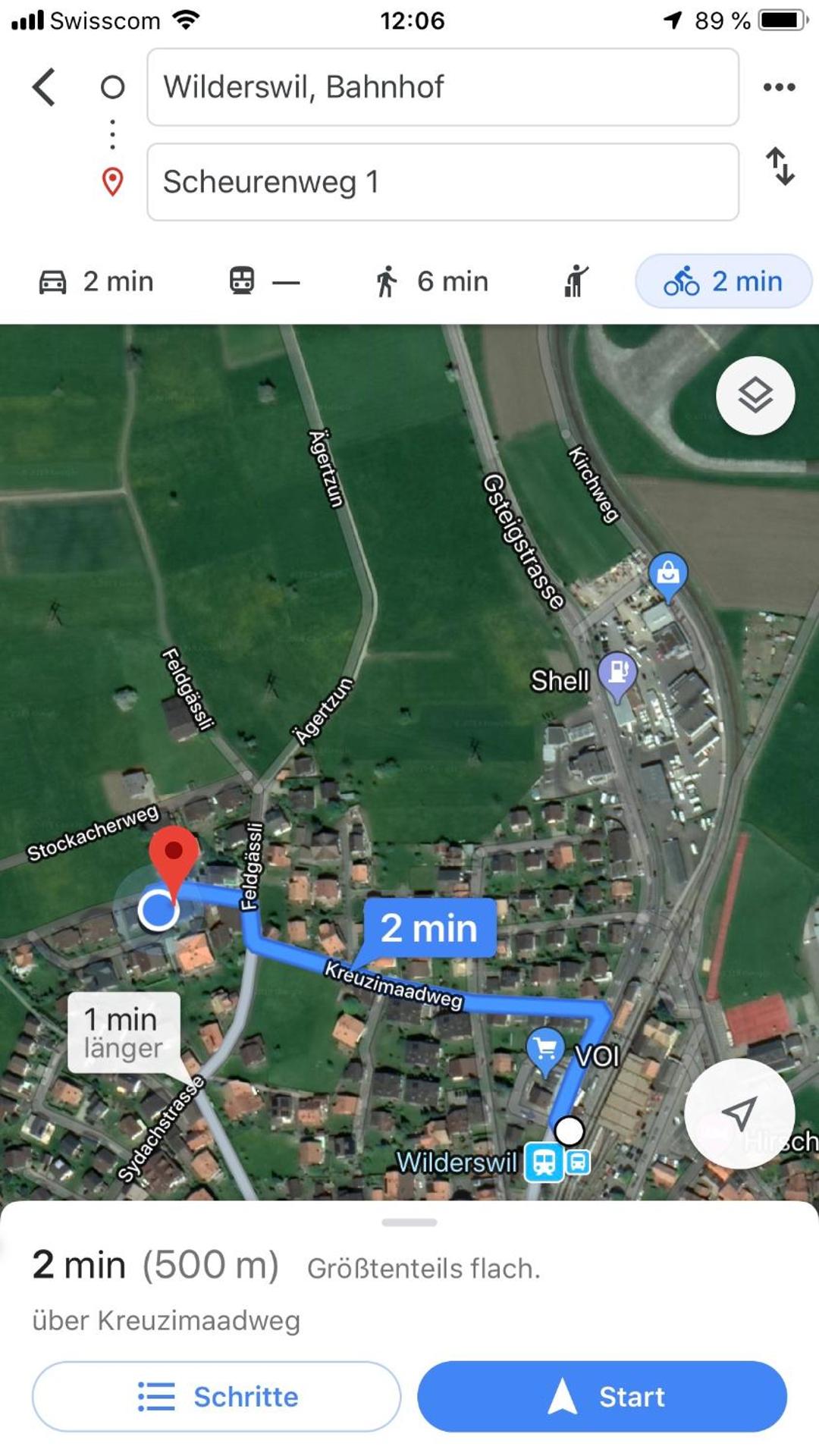Open the Shell gas station marker
819x1456 pixels.
coord(617,673)
